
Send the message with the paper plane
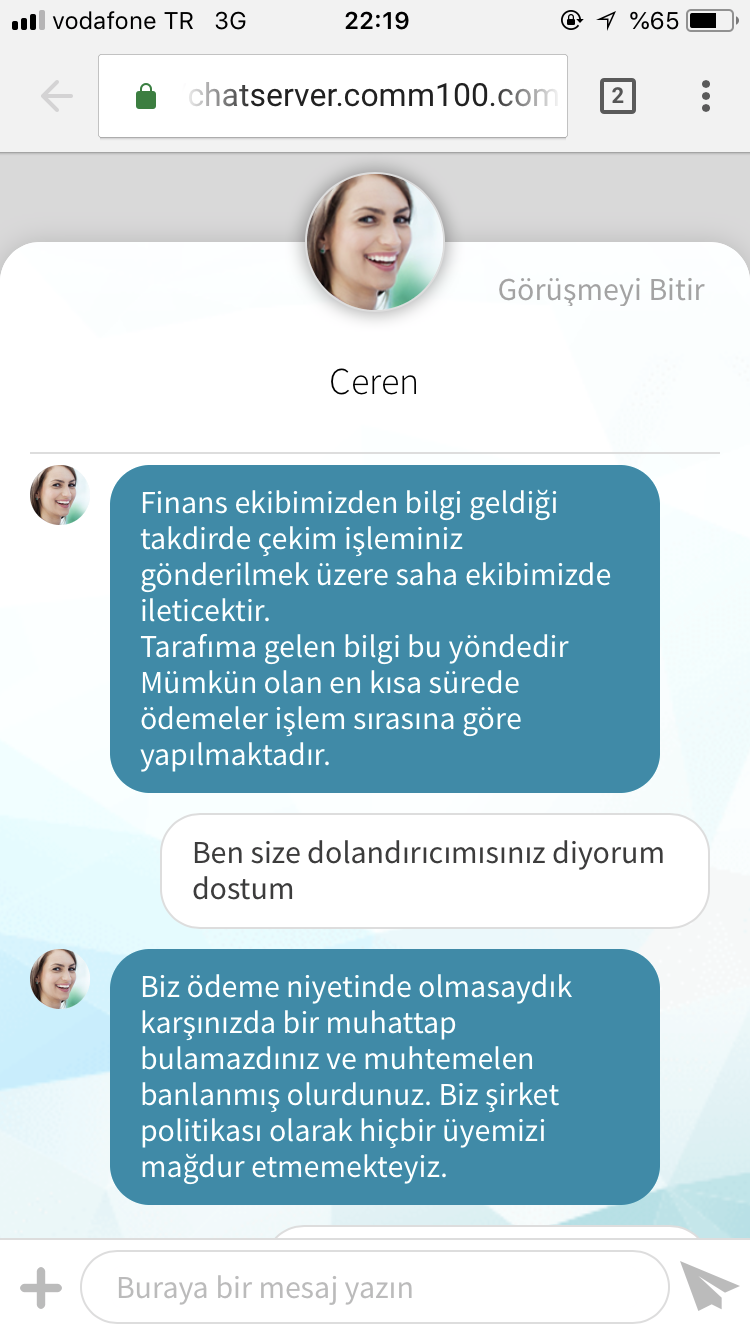coord(708,1286)
